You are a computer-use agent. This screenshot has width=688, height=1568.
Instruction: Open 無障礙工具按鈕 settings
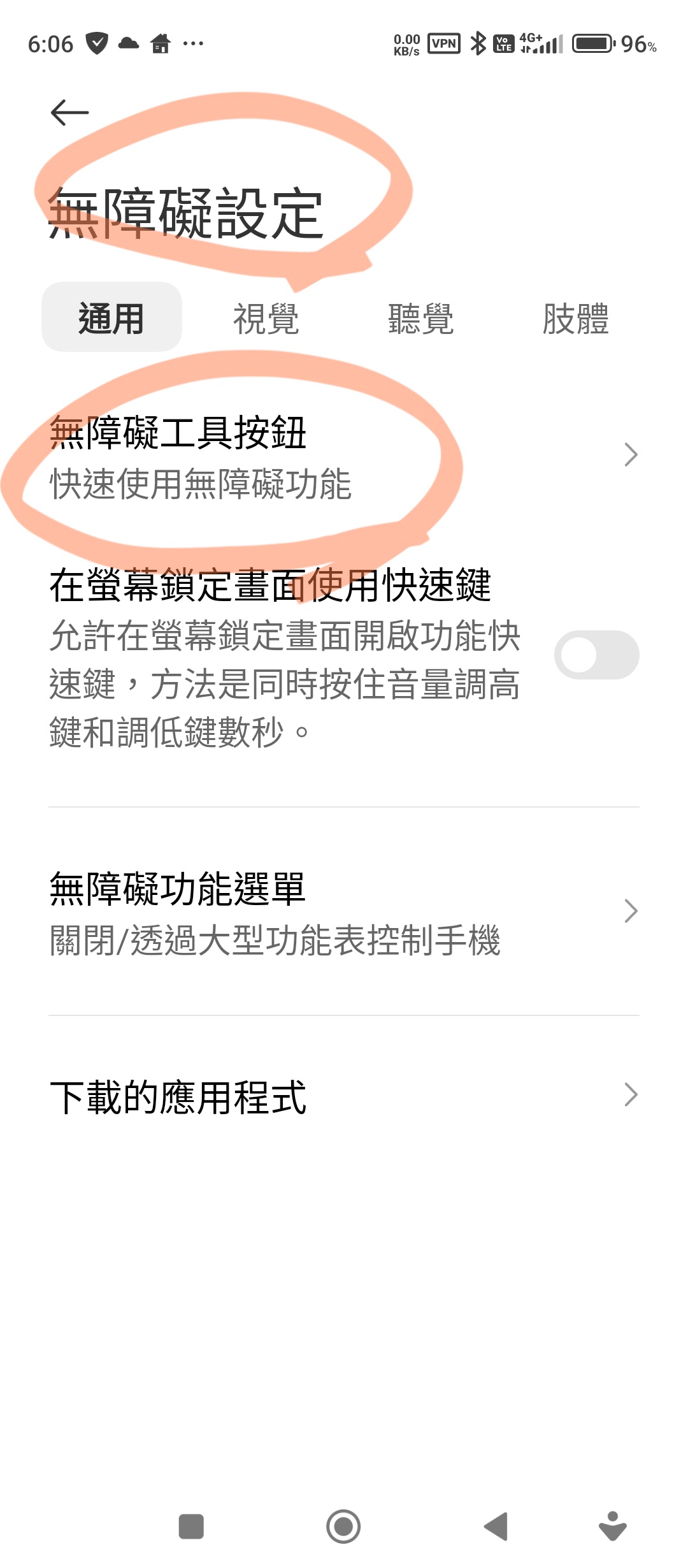coord(344,456)
